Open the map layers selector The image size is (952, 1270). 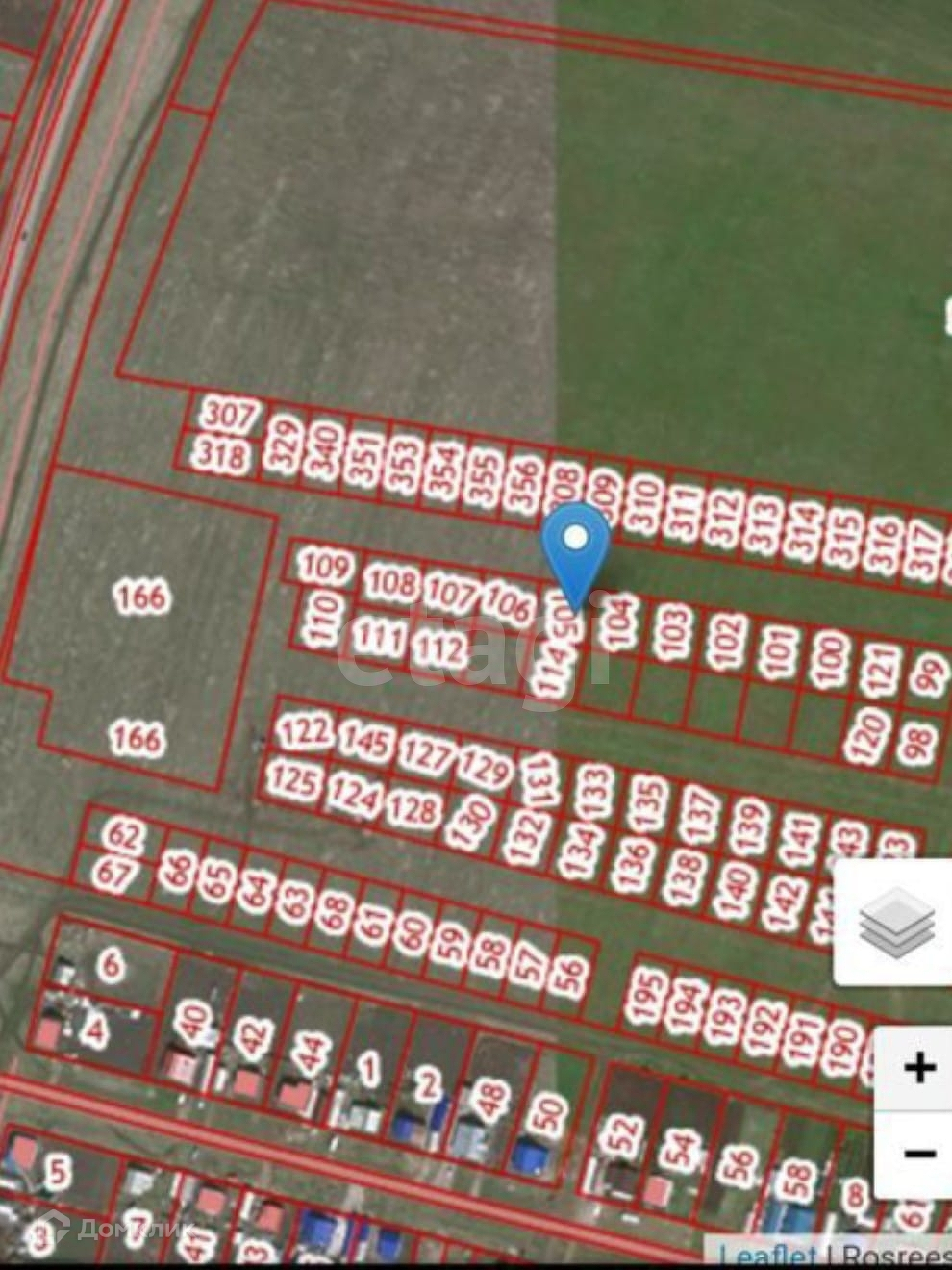coord(896,923)
